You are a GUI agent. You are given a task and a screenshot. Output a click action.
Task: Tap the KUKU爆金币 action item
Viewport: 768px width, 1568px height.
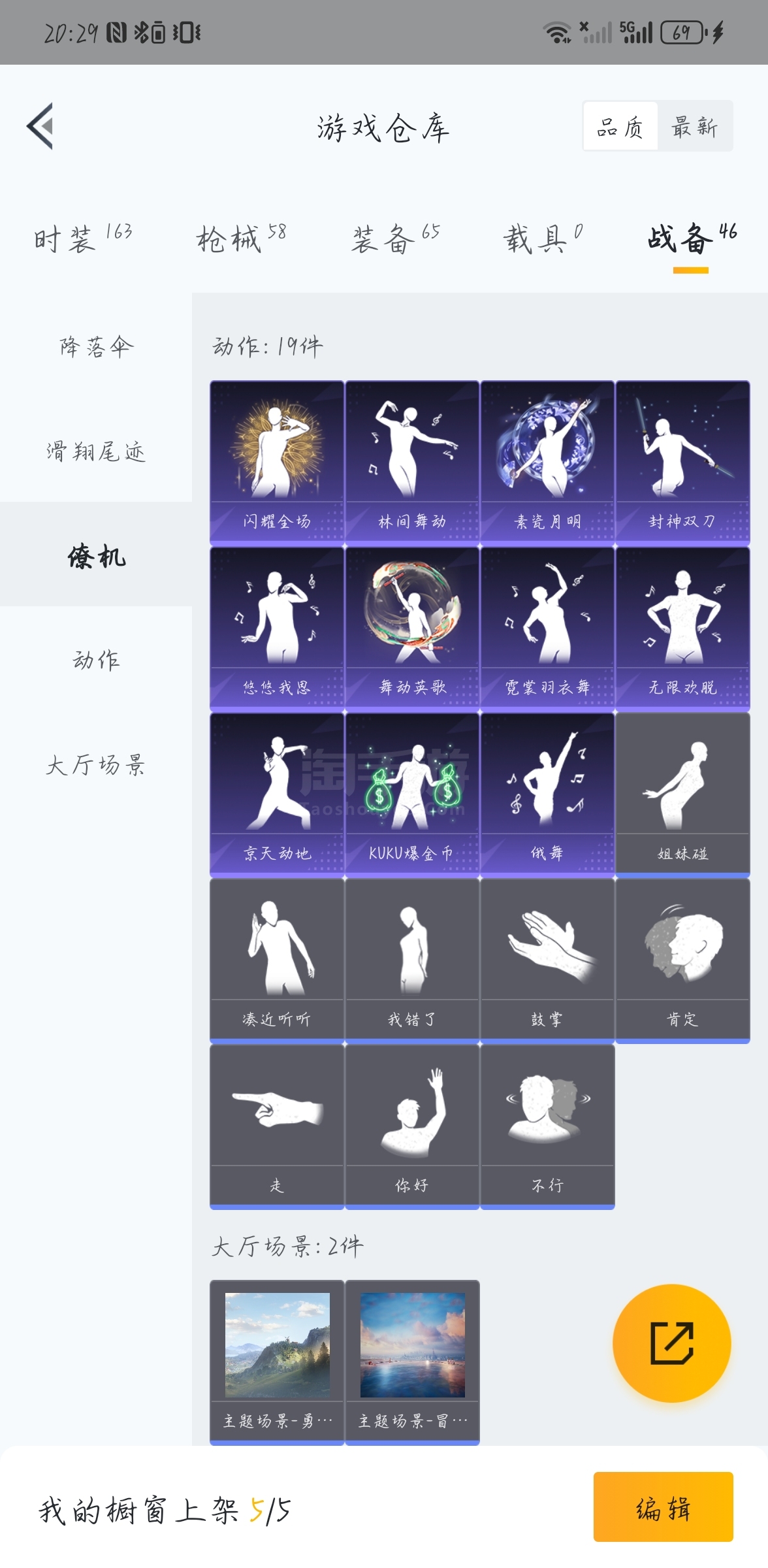point(412,794)
